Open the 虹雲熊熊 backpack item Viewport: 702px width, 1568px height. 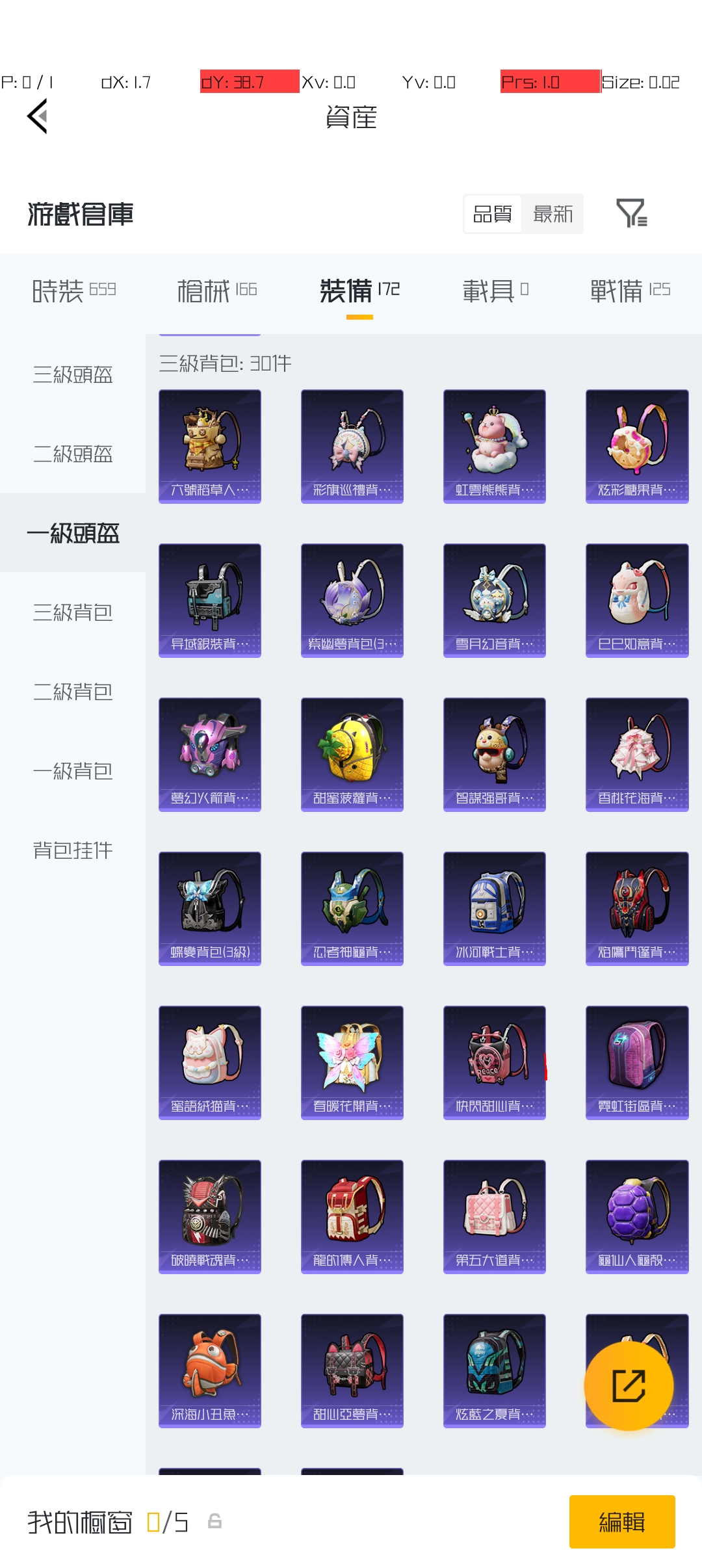tap(495, 447)
